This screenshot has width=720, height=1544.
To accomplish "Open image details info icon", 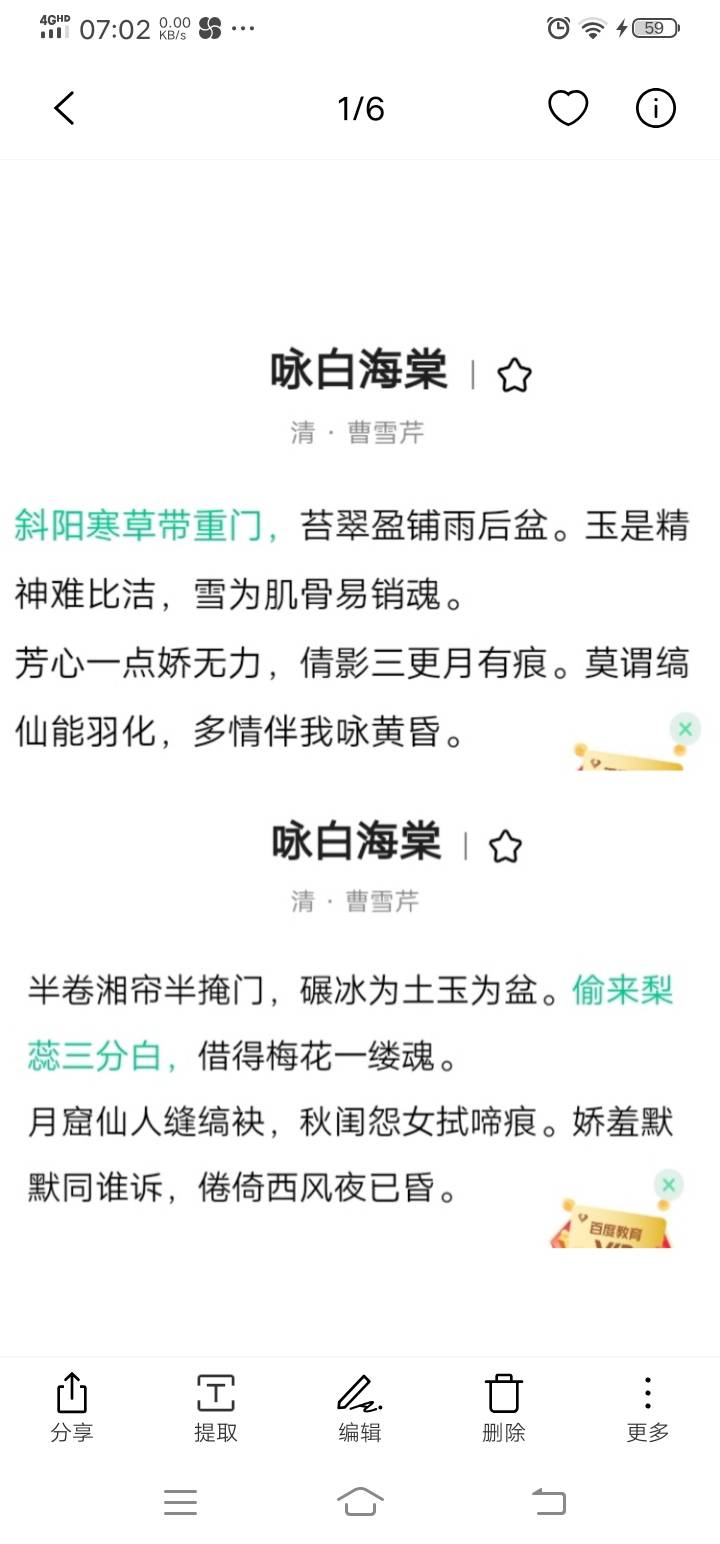I will click(x=655, y=108).
